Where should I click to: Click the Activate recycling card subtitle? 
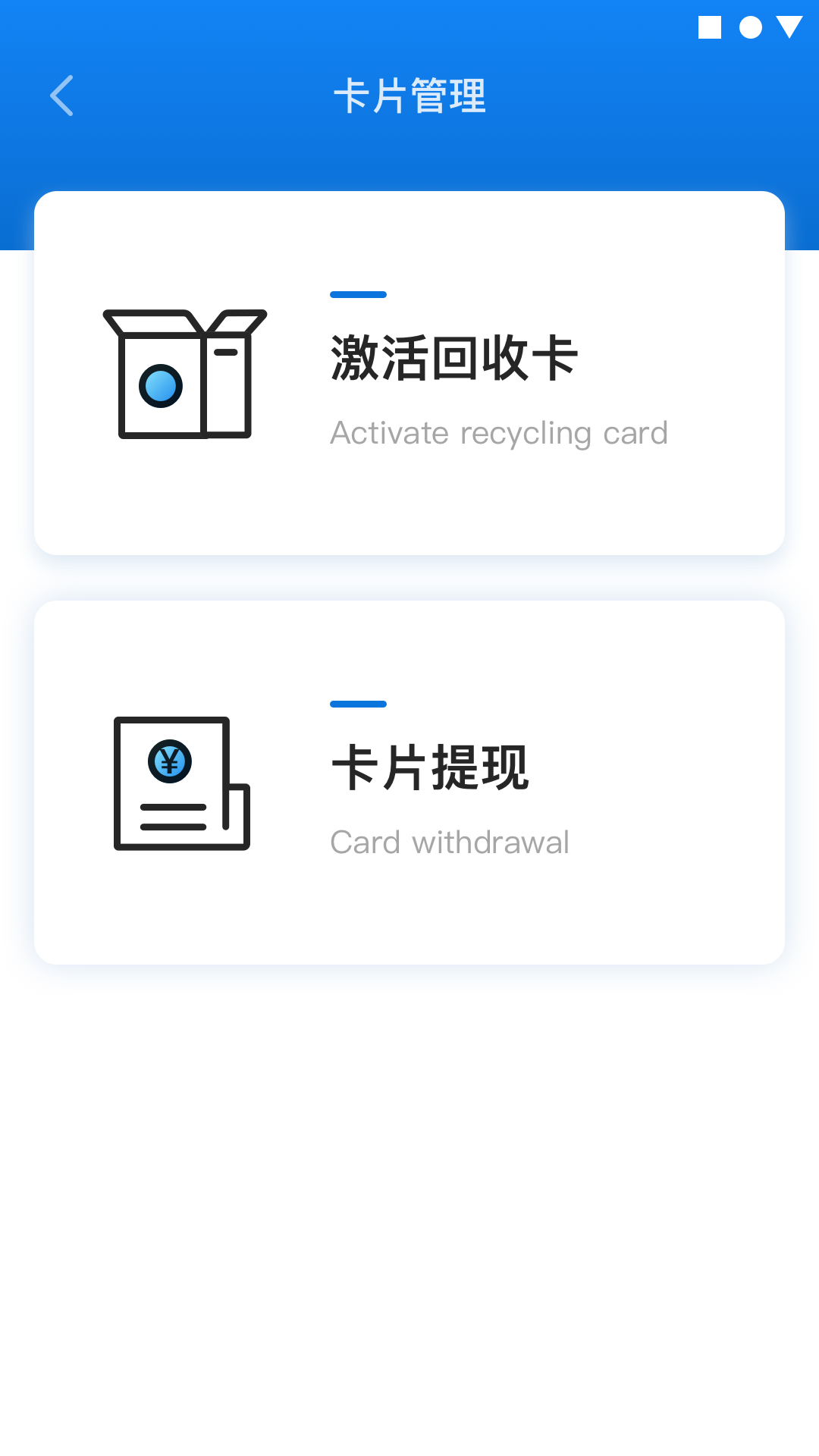coord(498,432)
